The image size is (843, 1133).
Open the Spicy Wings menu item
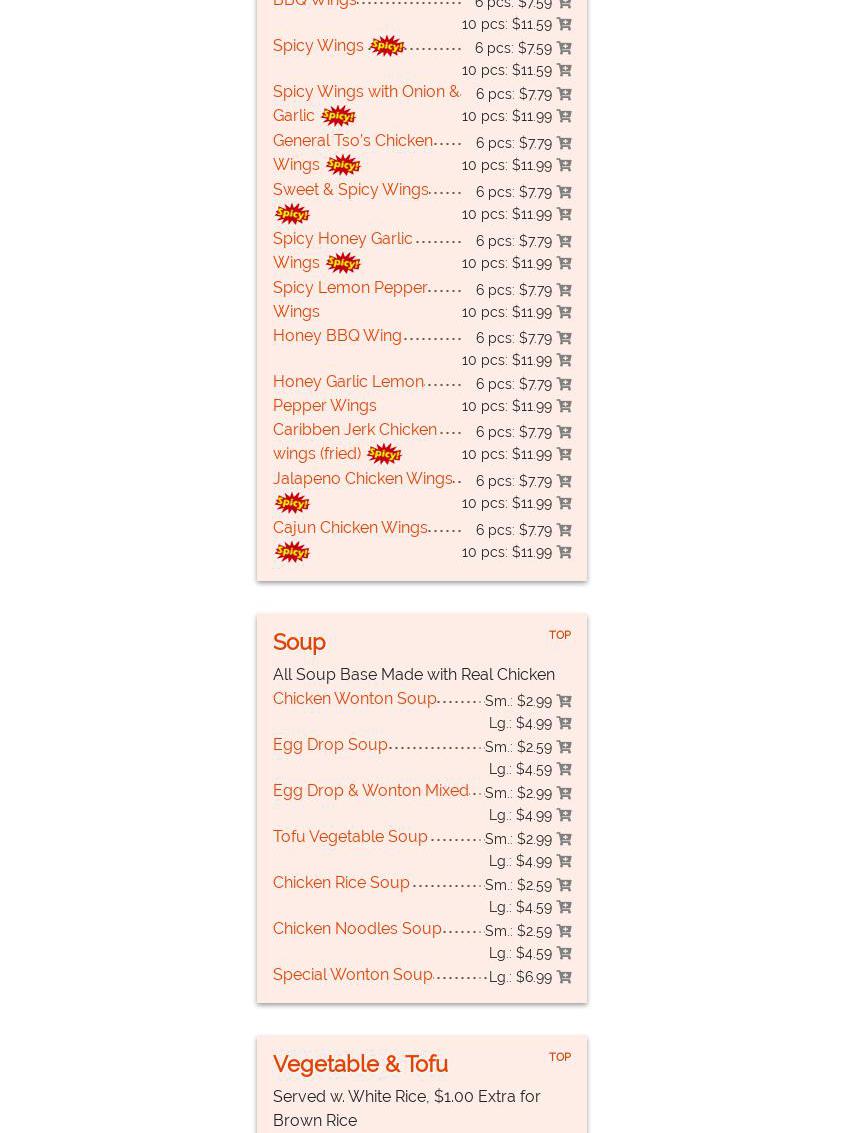[318, 46]
